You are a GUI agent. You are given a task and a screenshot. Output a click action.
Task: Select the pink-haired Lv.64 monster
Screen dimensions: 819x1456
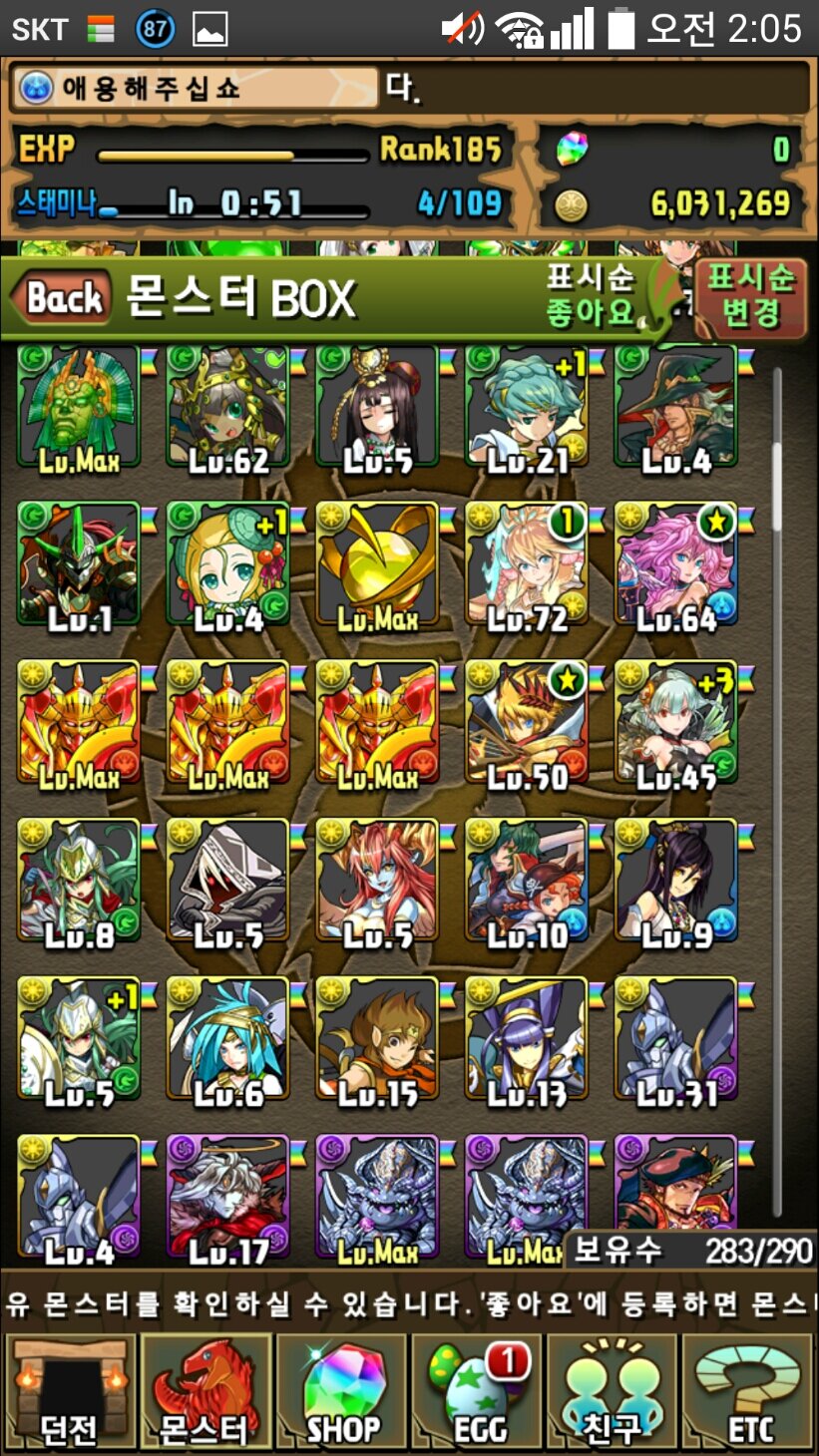coord(676,564)
